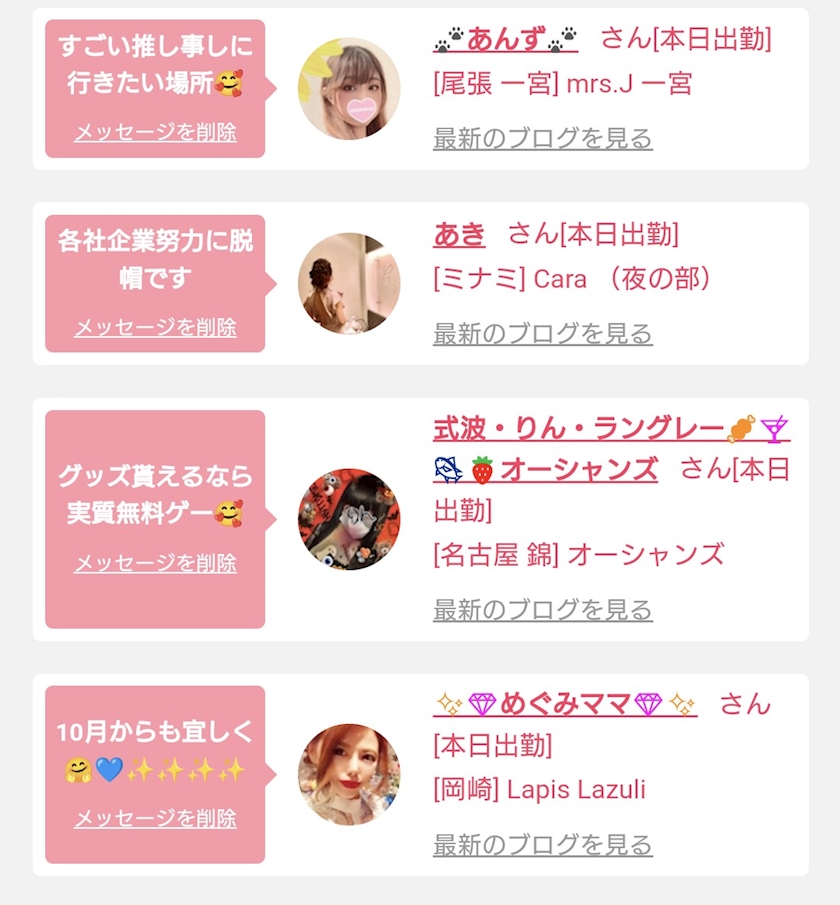Screen dimensions: 840x905
Task: Tap あんず's profile photo
Action: click(349, 89)
